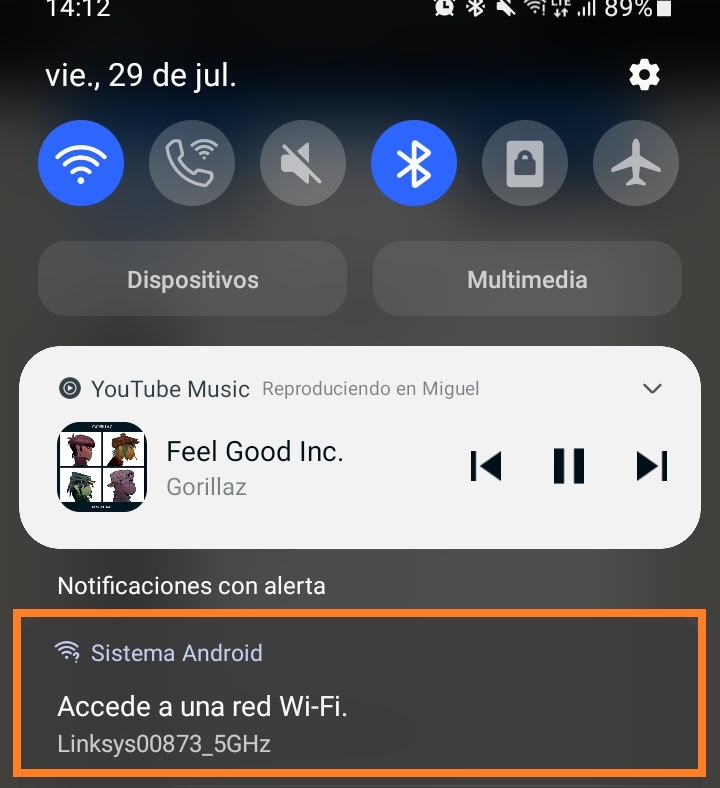The height and width of the screenshot is (788, 720).
Task: Skip to the previous track
Action: point(486,466)
